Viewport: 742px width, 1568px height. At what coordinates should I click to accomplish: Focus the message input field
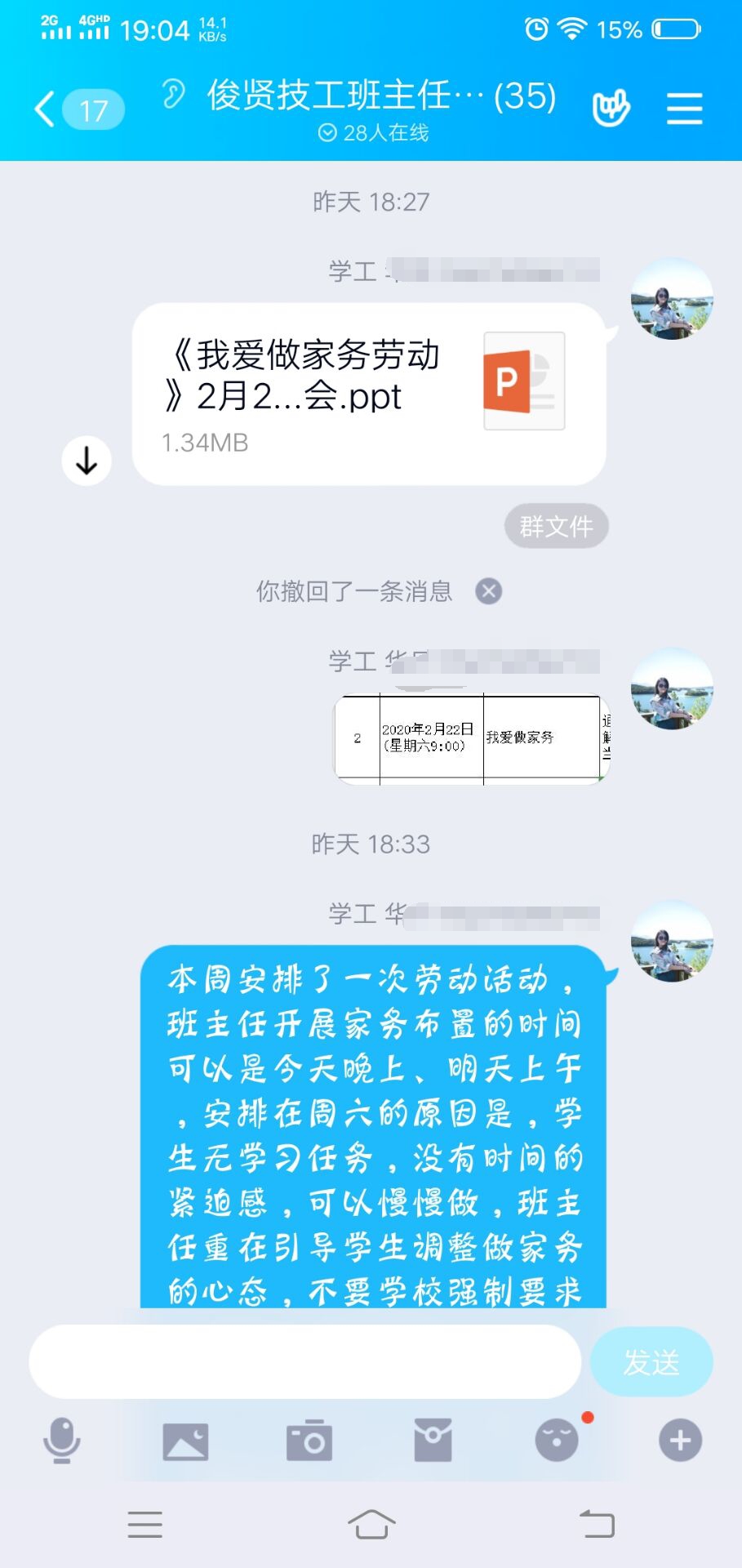[304, 1361]
